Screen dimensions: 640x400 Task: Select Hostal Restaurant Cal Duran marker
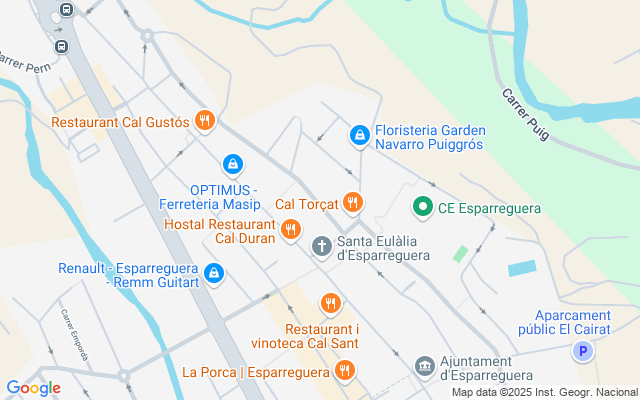pos(291,230)
